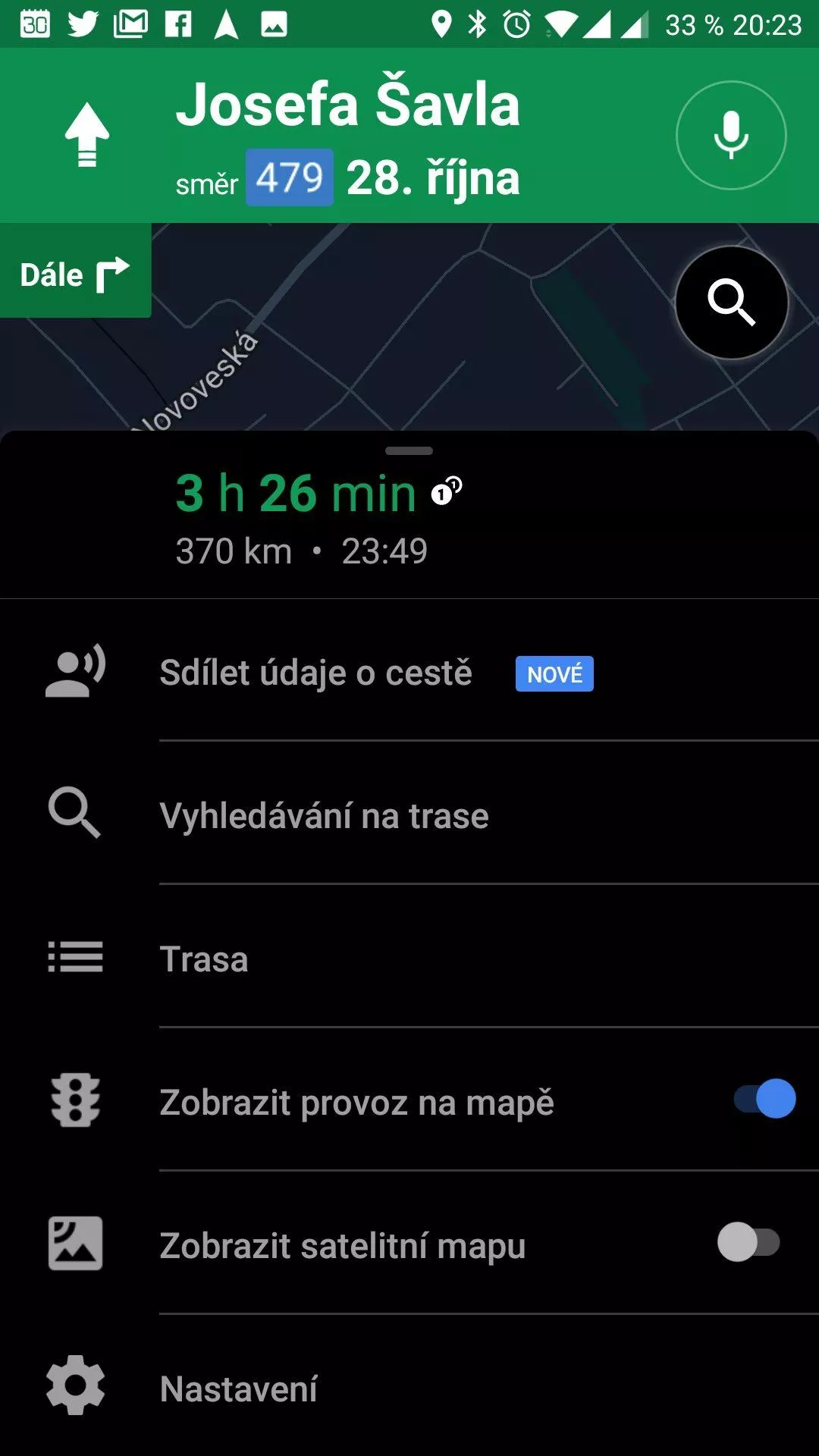Viewport: 819px width, 1456px height.
Task: Open Vyhledávání na trase
Action: tap(409, 816)
